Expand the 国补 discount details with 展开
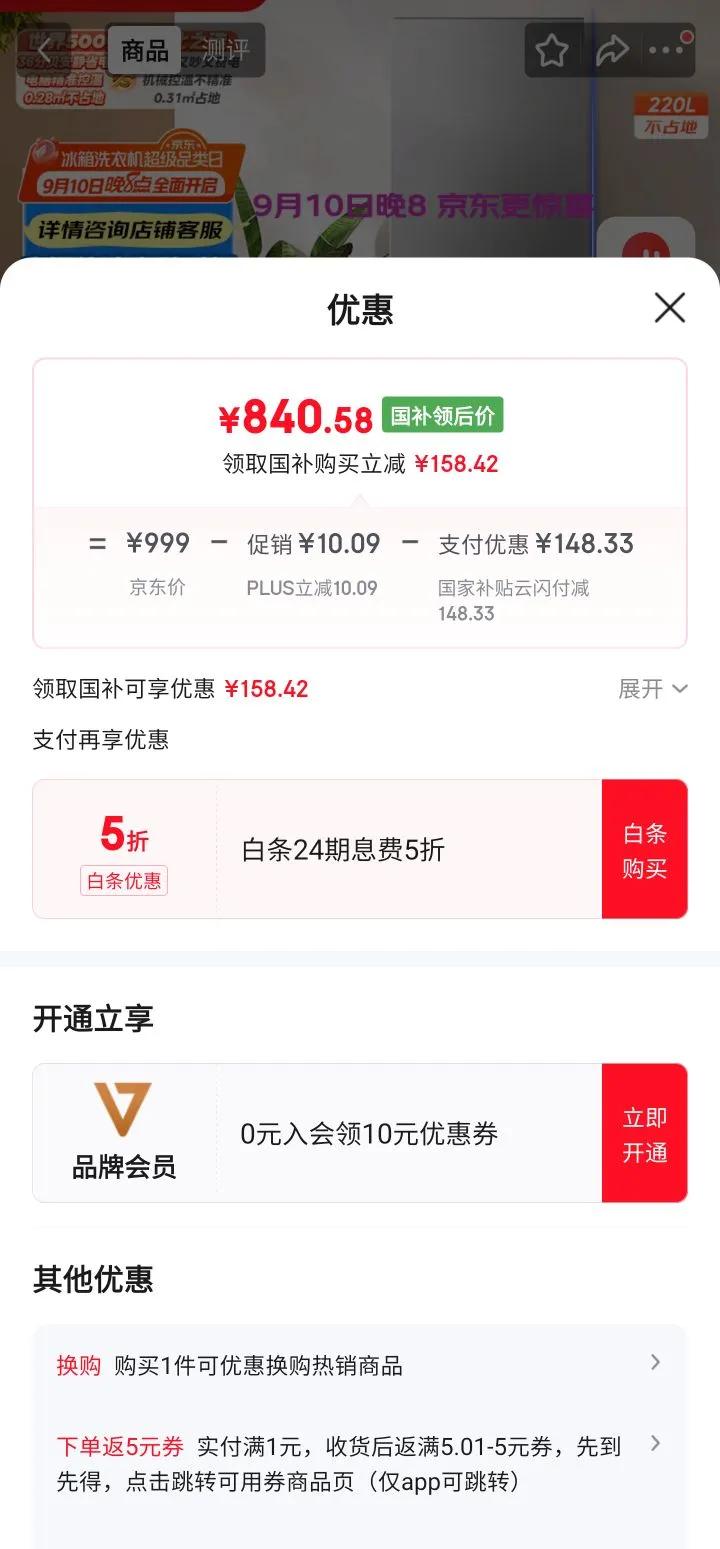This screenshot has width=720, height=1549. 653,689
